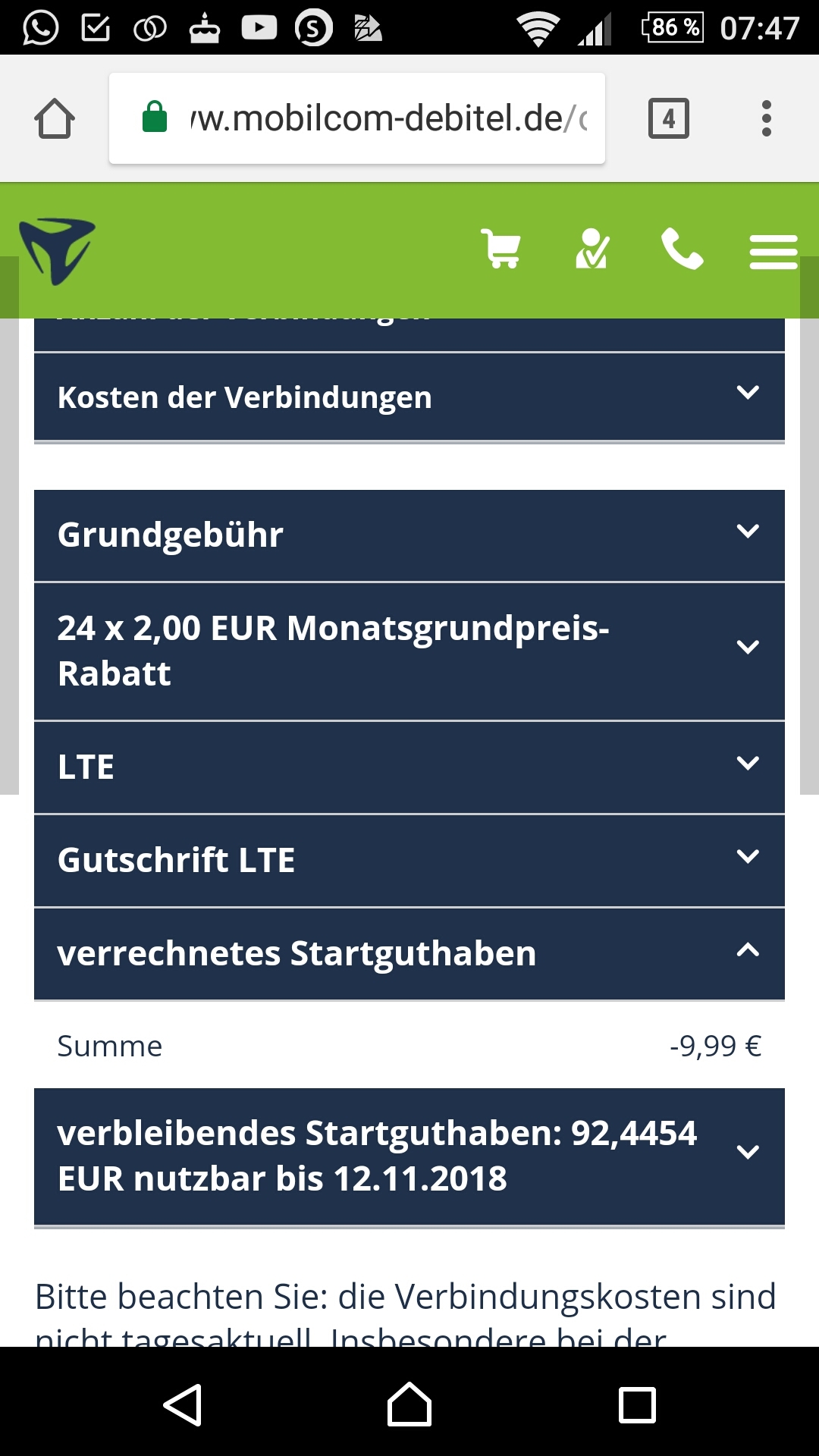819x1456 pixels.
Task: Open the browser tab switcher
Action: pyautogui.click(x=669, y=118)
